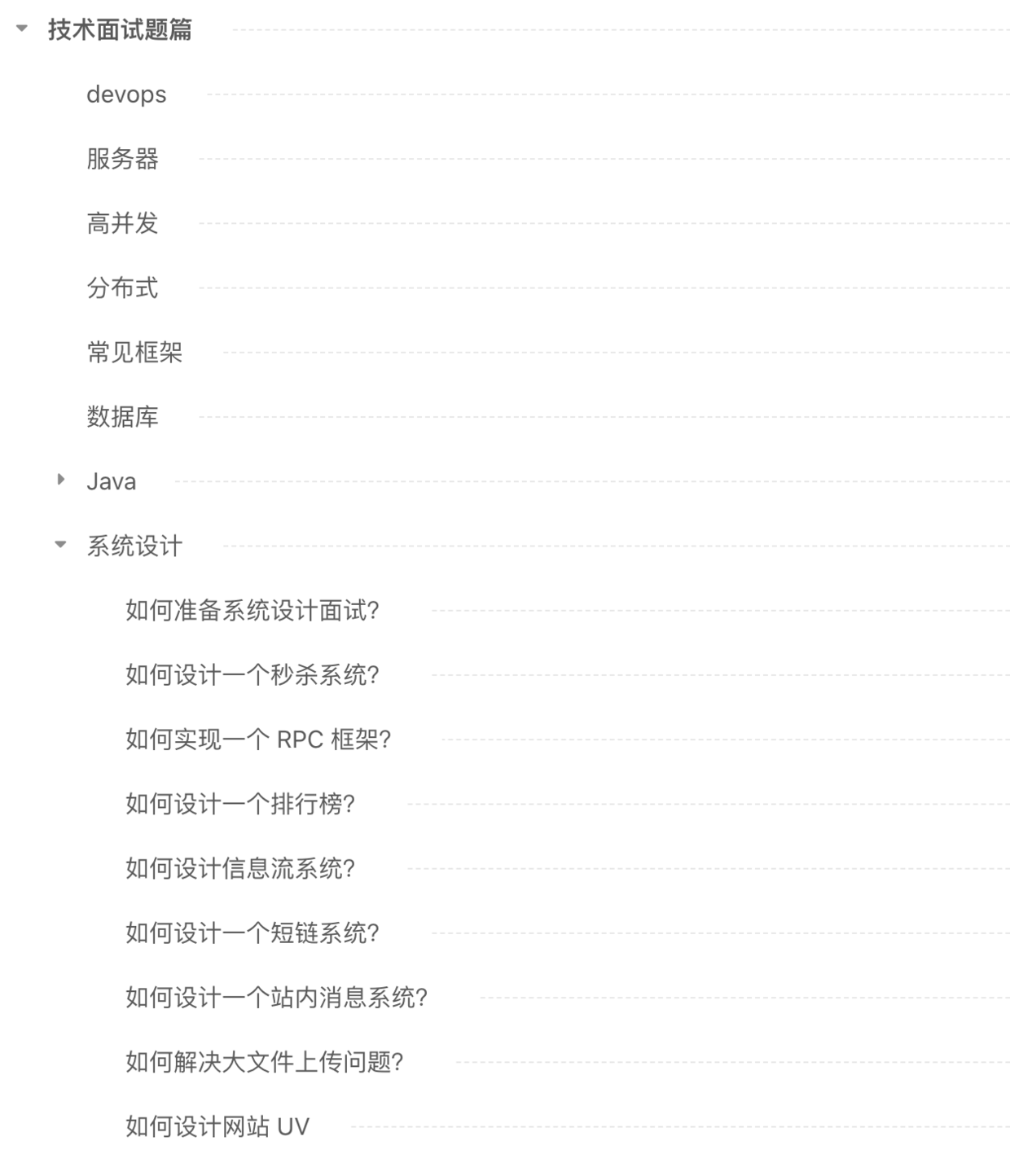This screenshot has height=1176, width=1010.
Task: Select 如何设计信息流系统?
Action: (240, 868)
